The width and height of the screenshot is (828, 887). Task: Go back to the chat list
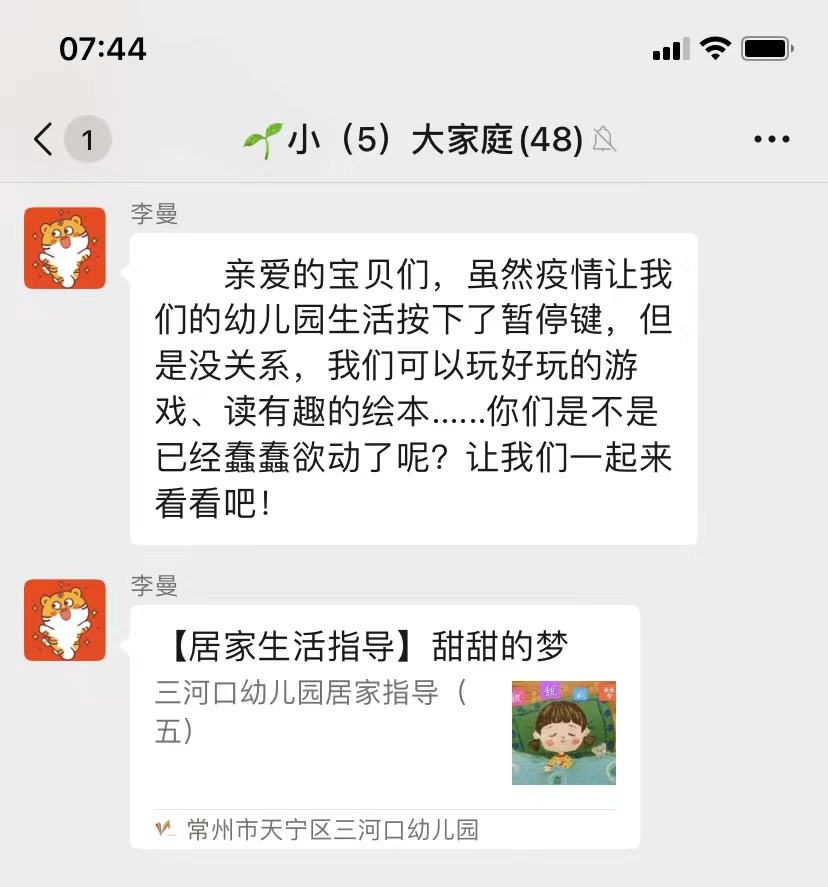(44, 140)
